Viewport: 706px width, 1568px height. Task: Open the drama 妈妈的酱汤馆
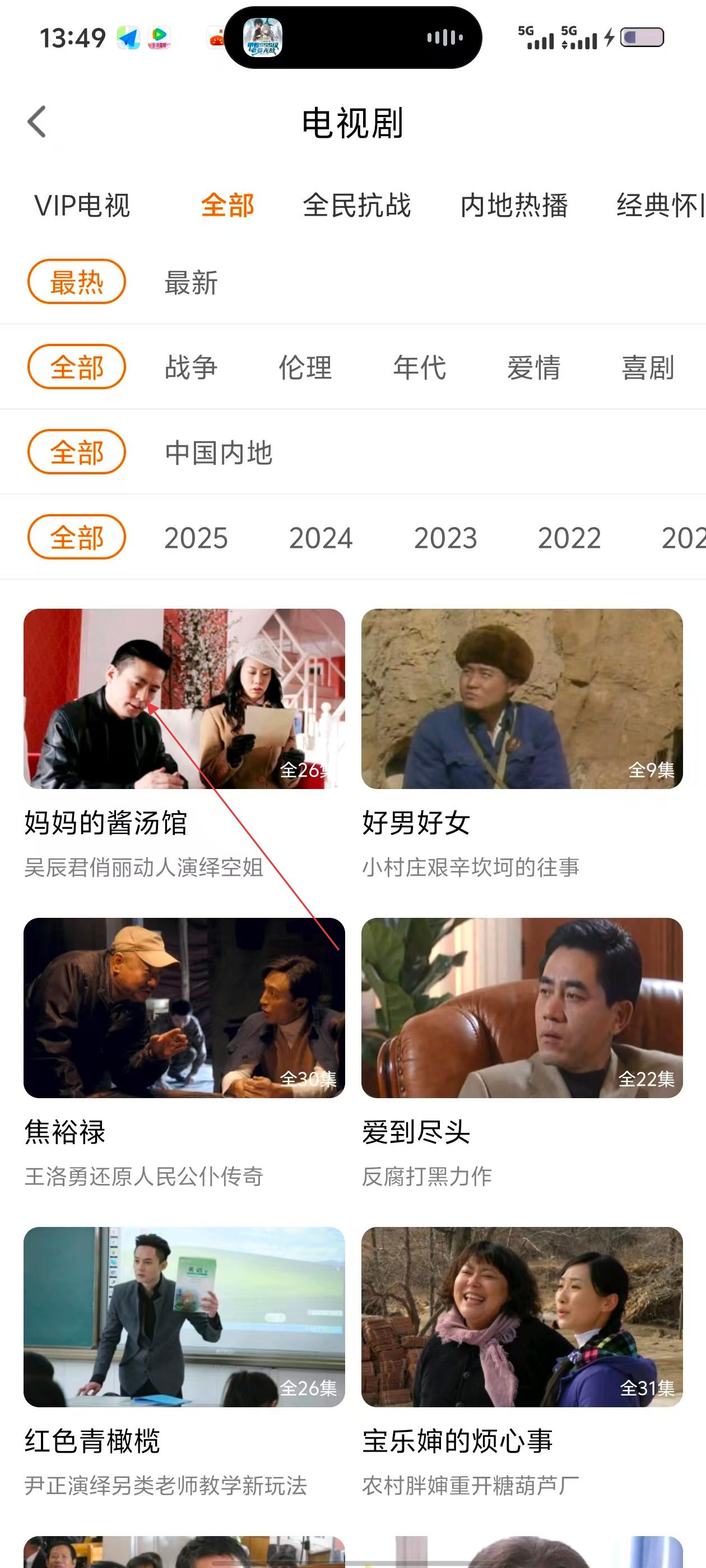[184, 698]
